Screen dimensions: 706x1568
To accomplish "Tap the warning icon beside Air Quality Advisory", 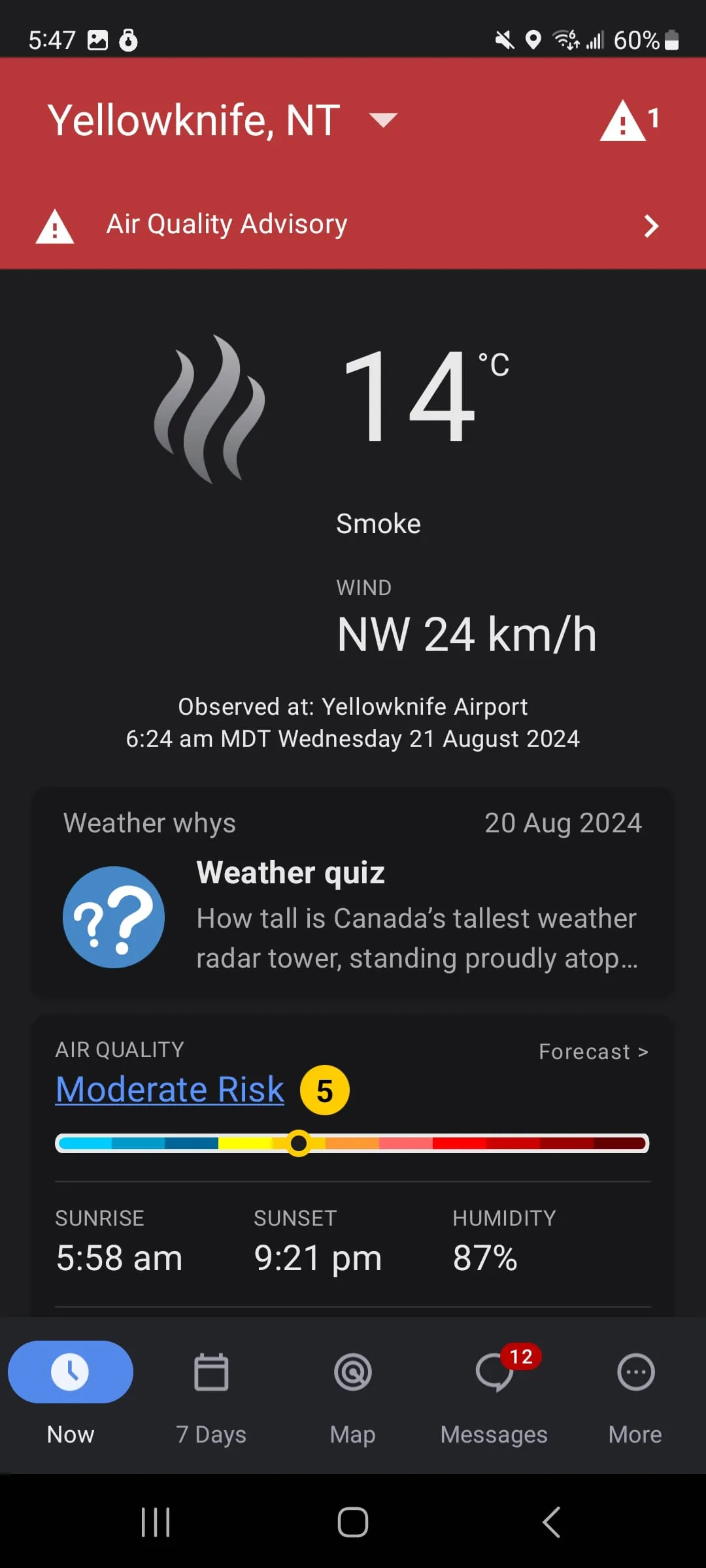I will (x=55, y=225).
